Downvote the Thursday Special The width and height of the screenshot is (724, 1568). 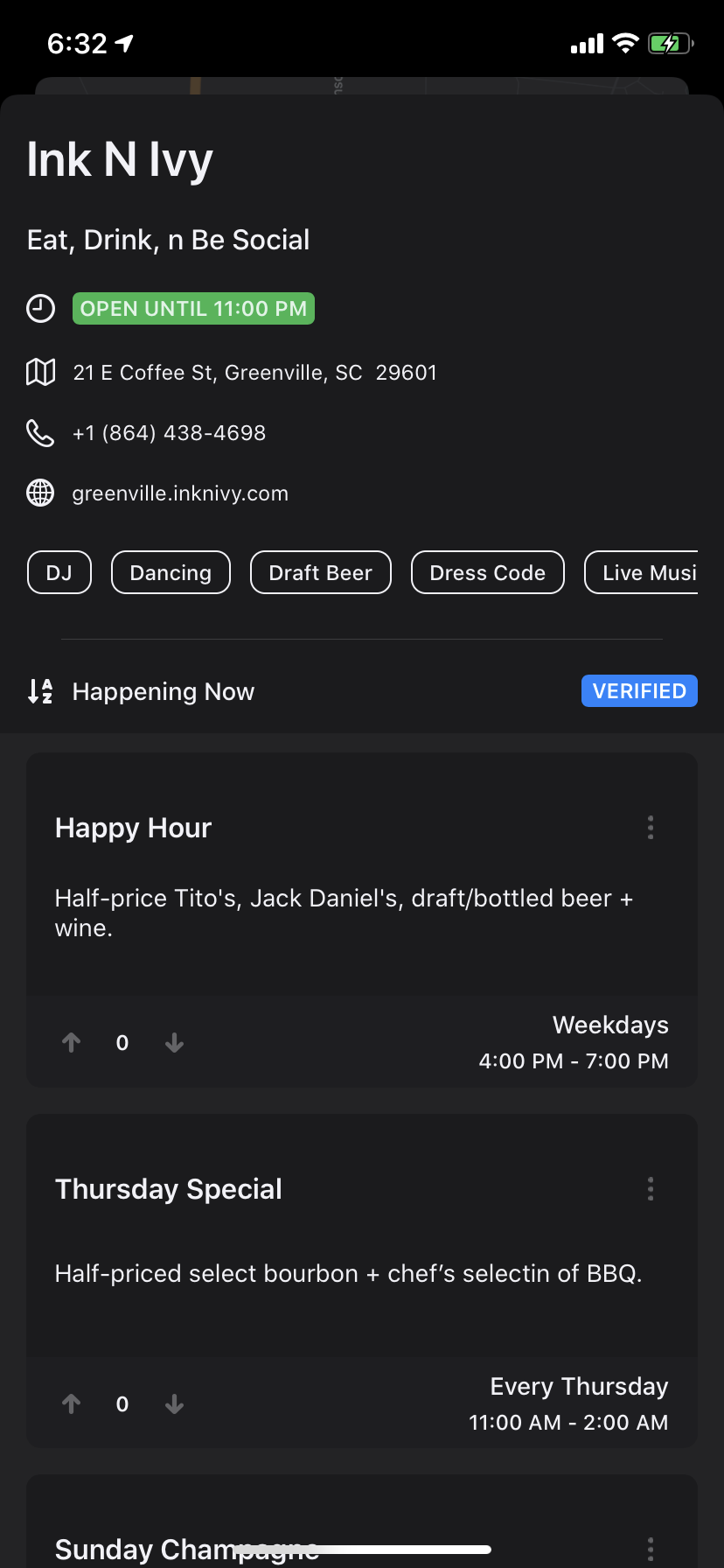coord(174,1403)
